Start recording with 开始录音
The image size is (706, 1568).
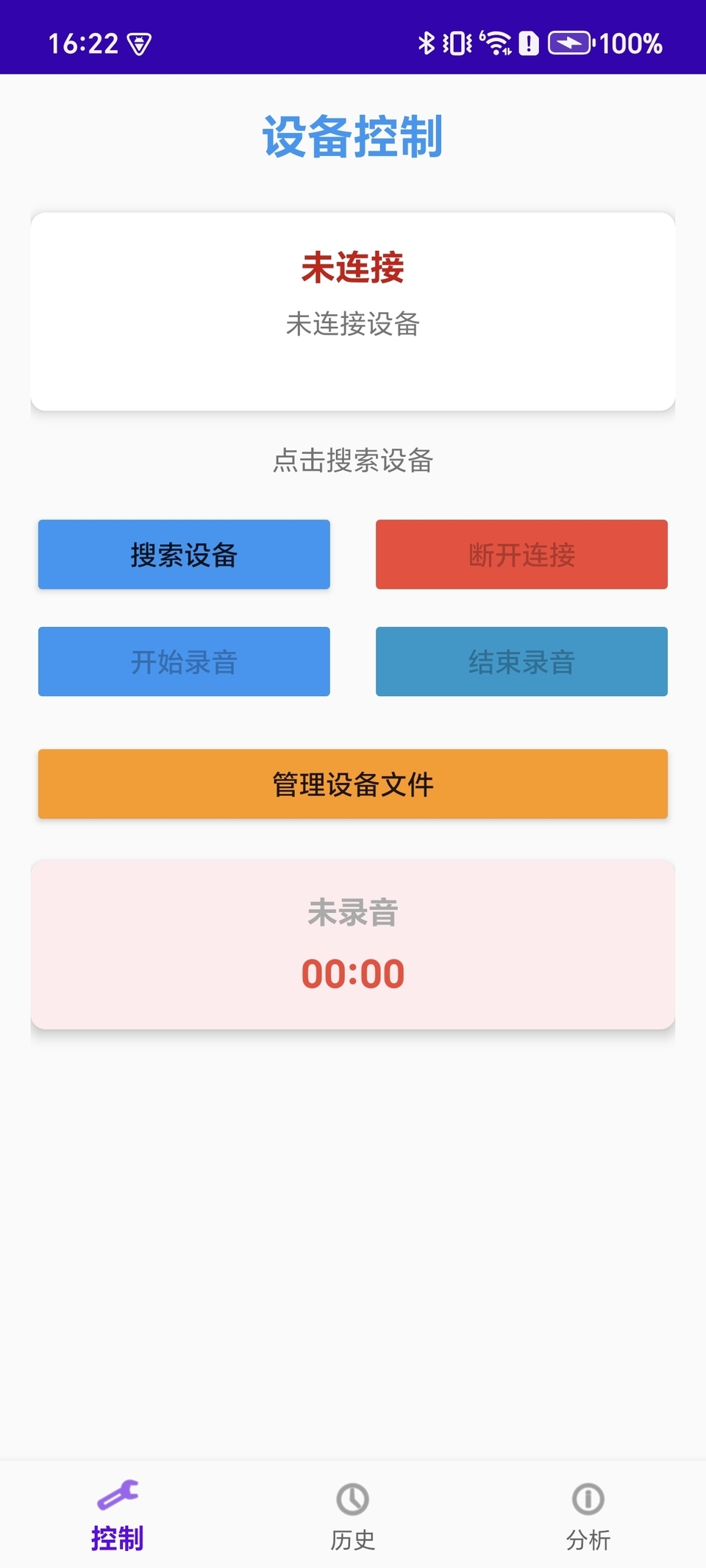[184, 661]
